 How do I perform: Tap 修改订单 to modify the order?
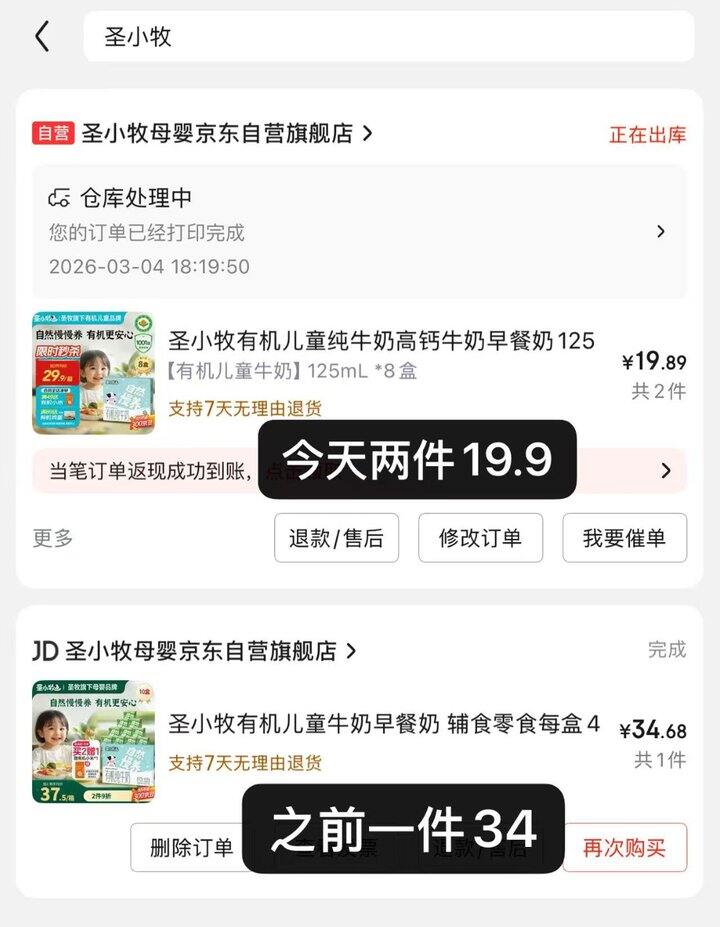pyautogui.click(x=480, y=538)
